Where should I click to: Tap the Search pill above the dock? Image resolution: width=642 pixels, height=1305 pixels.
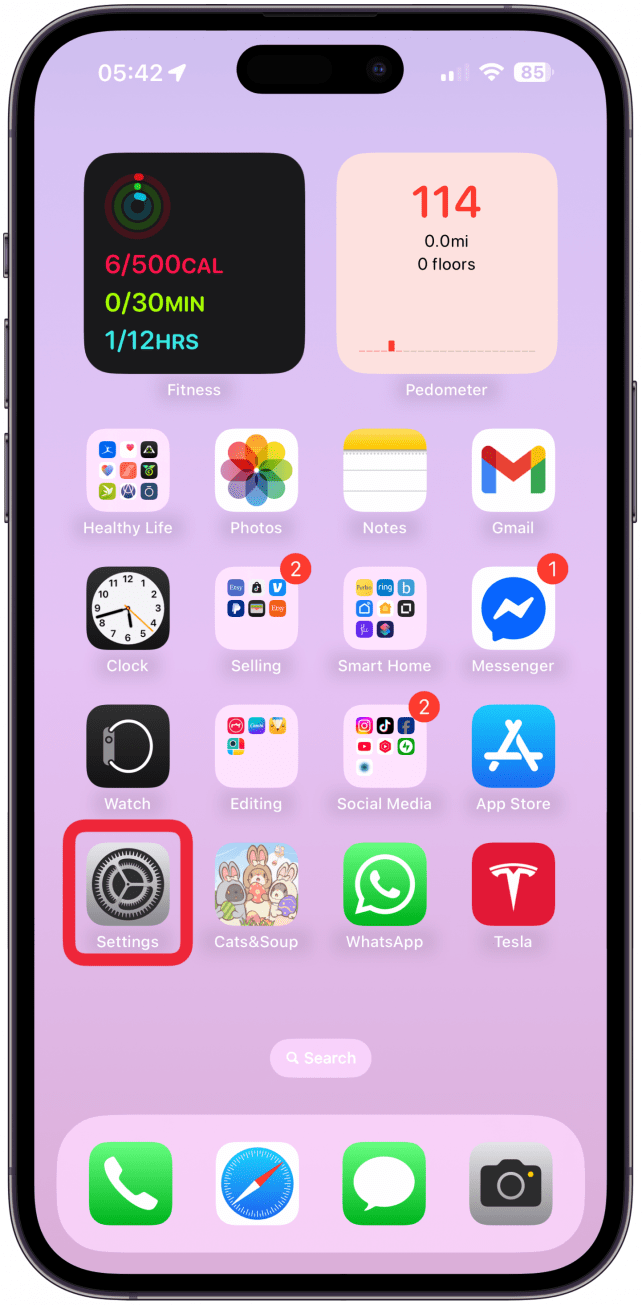(x=320, y=1058)
